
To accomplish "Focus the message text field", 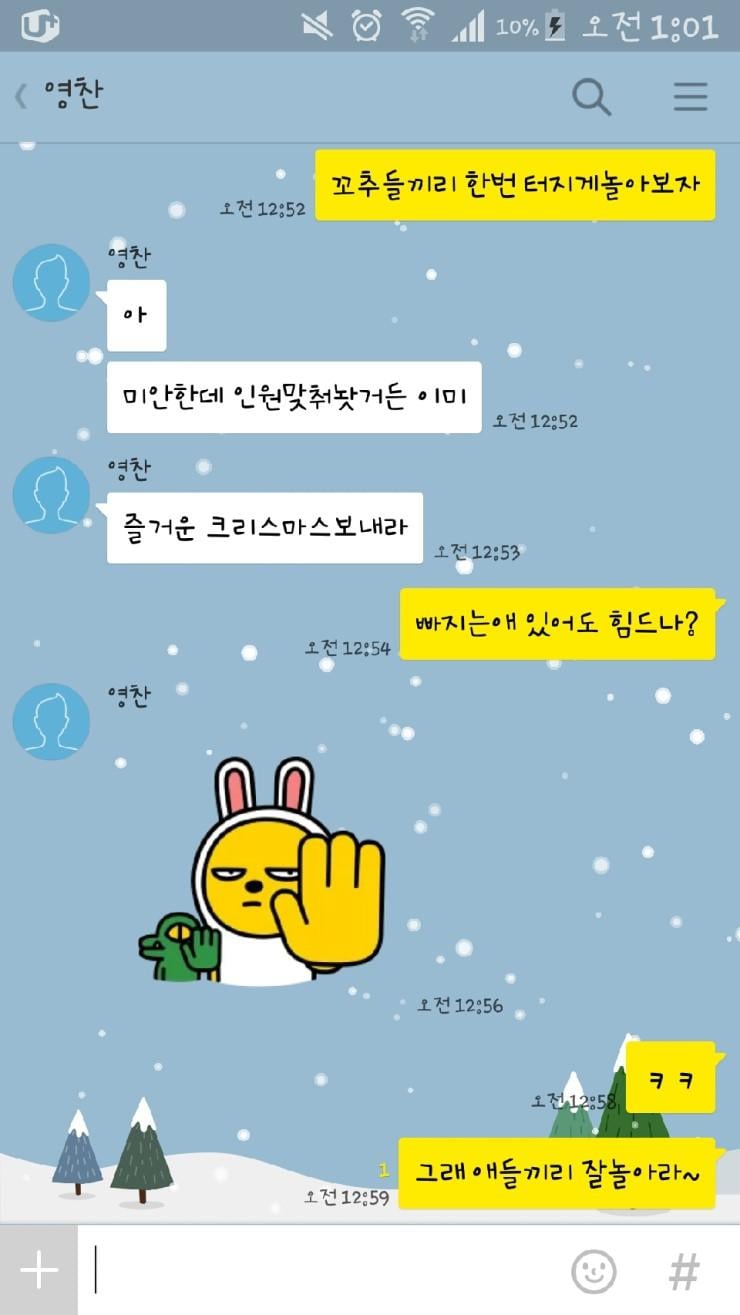I will (x=320, y=1270).
